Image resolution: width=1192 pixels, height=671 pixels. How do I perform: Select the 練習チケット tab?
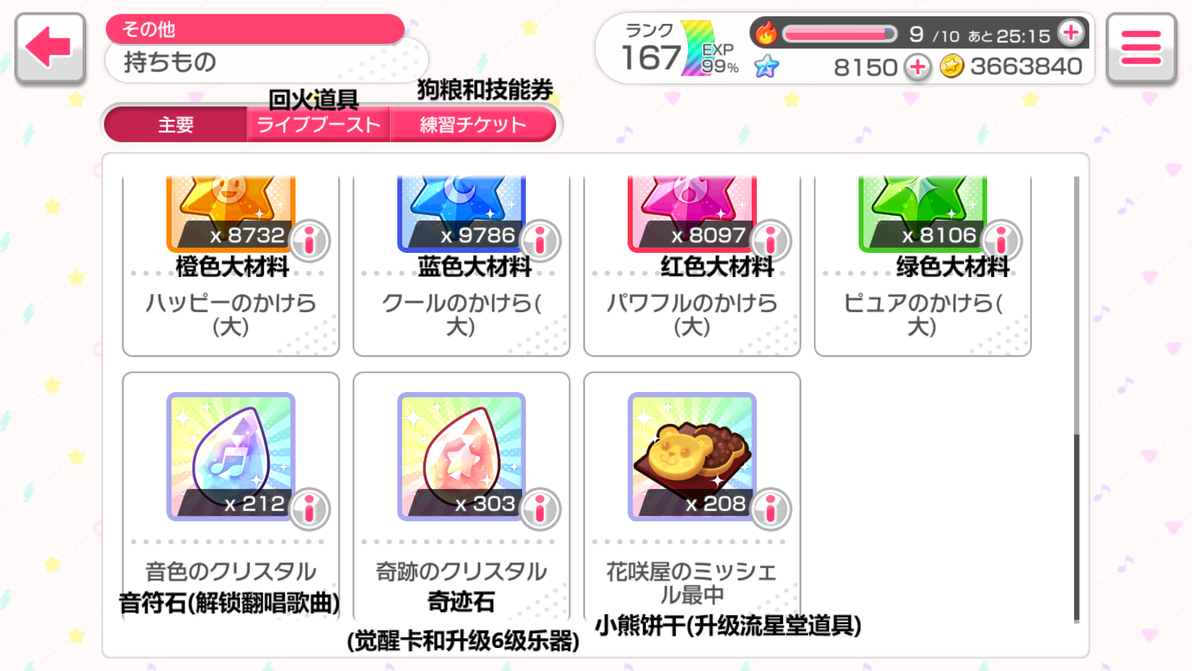pos(473,124)
